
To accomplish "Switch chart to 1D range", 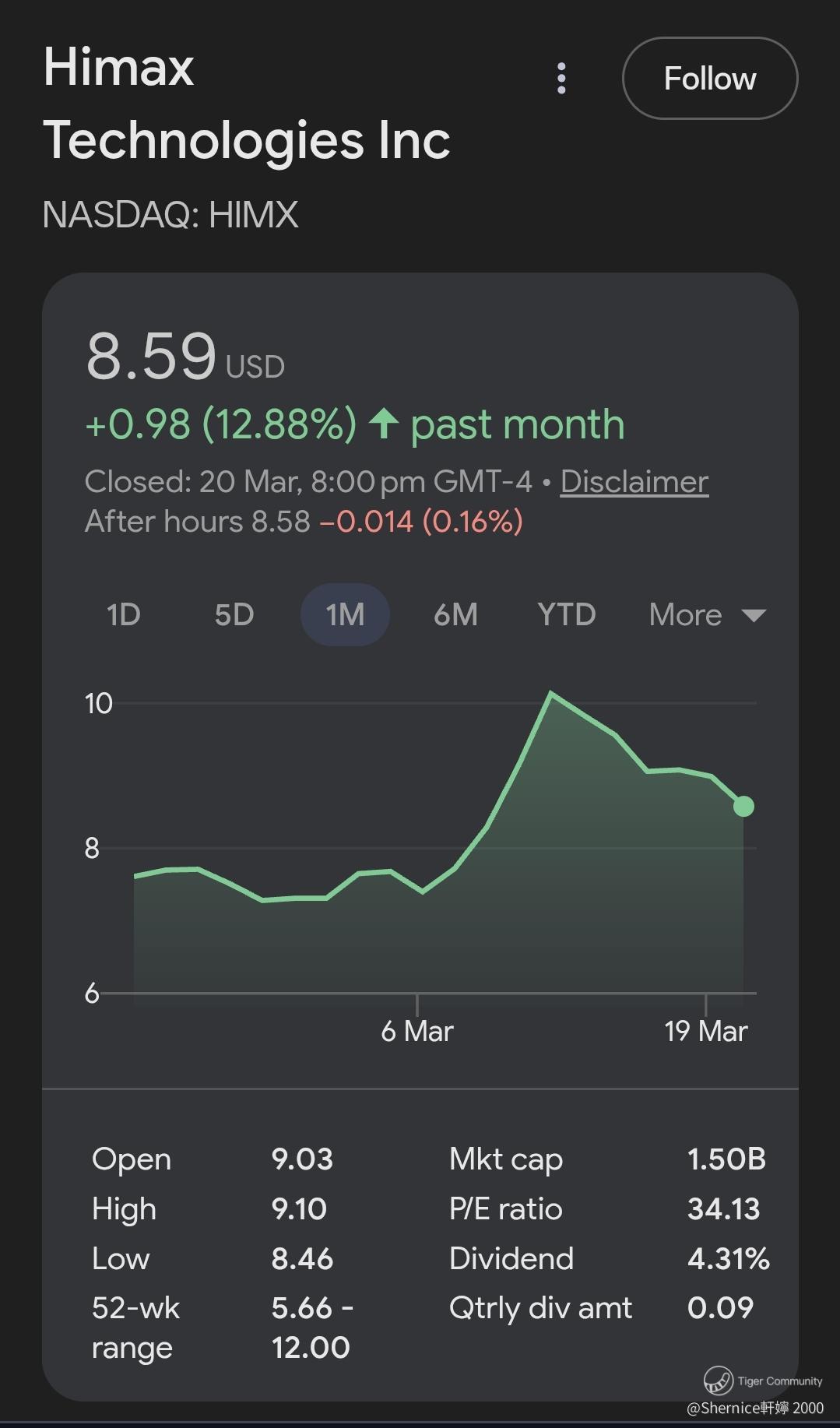I will [123, 615].
